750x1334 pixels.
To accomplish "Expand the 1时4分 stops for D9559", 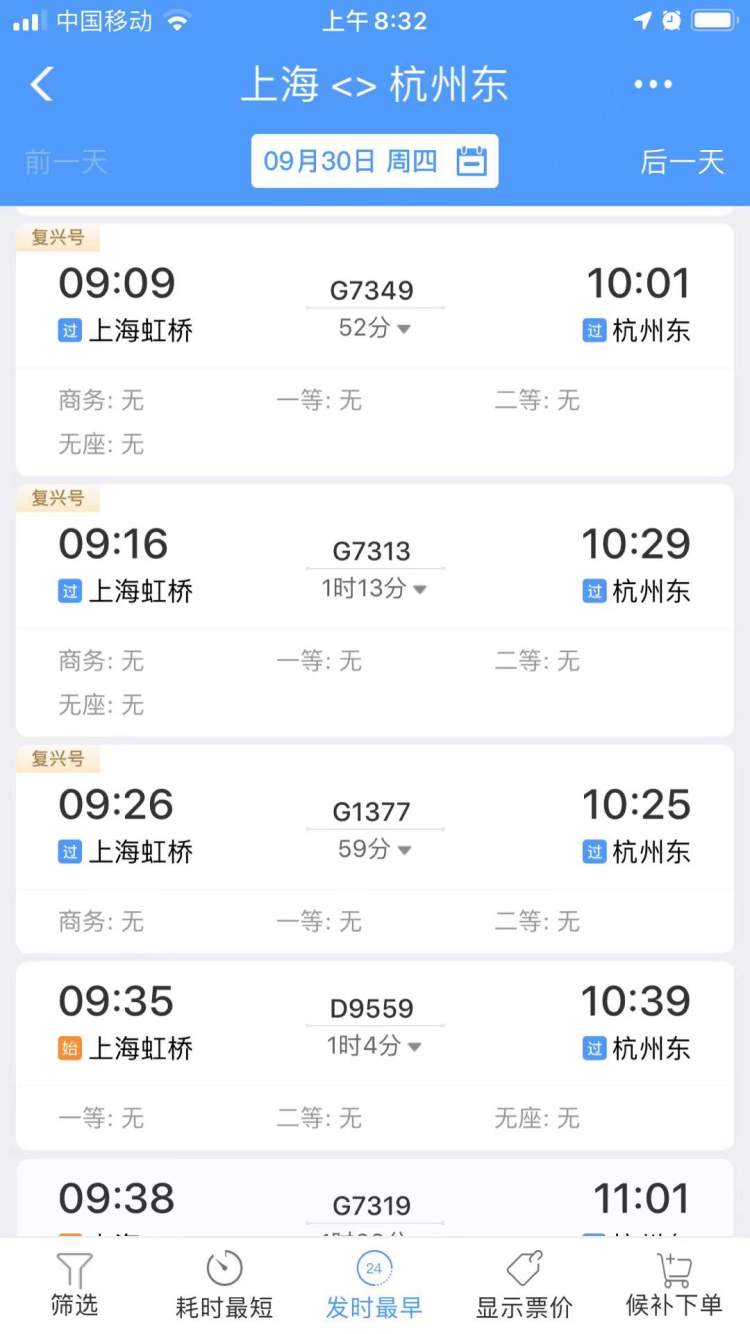I will point(374,1046).
